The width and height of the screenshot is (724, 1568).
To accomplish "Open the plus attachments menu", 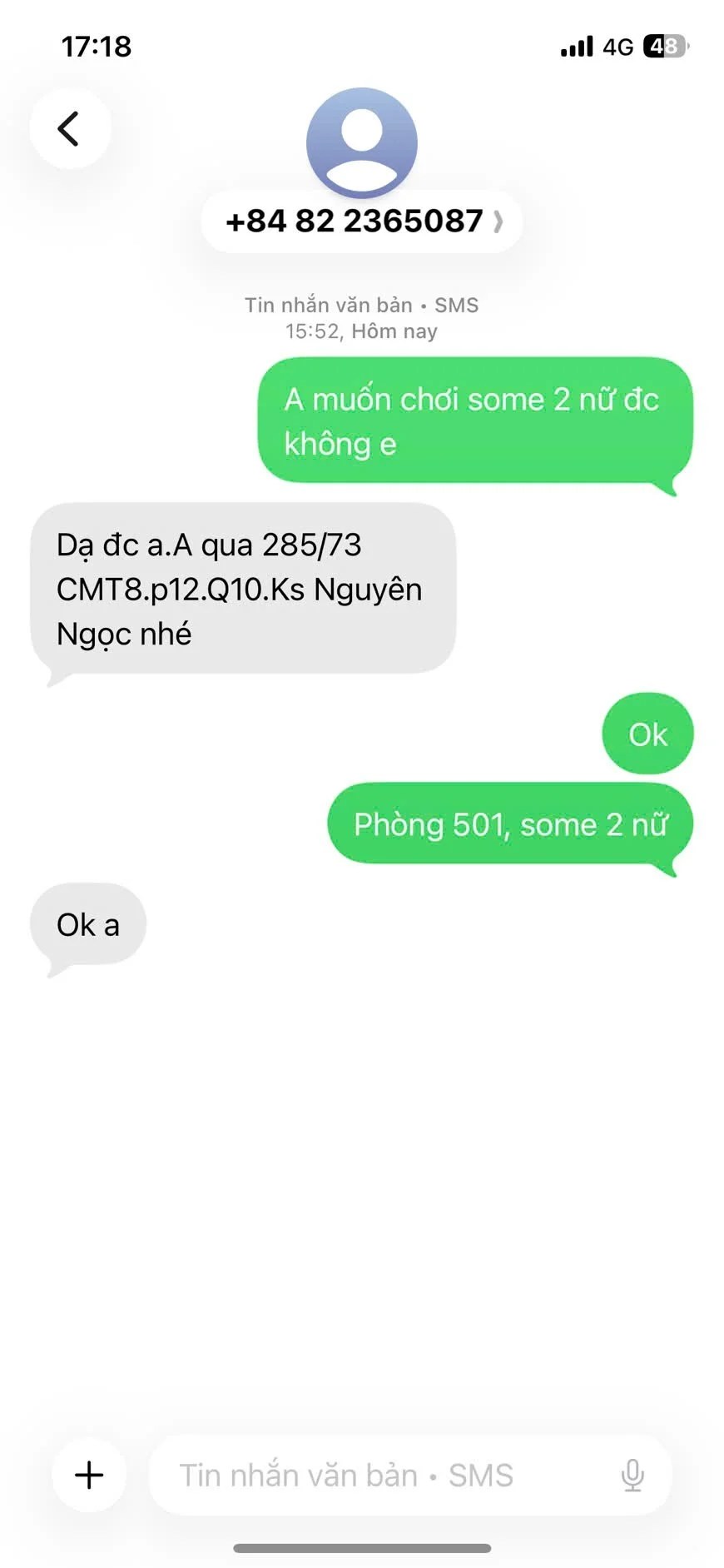I will tap(89, 1475).
